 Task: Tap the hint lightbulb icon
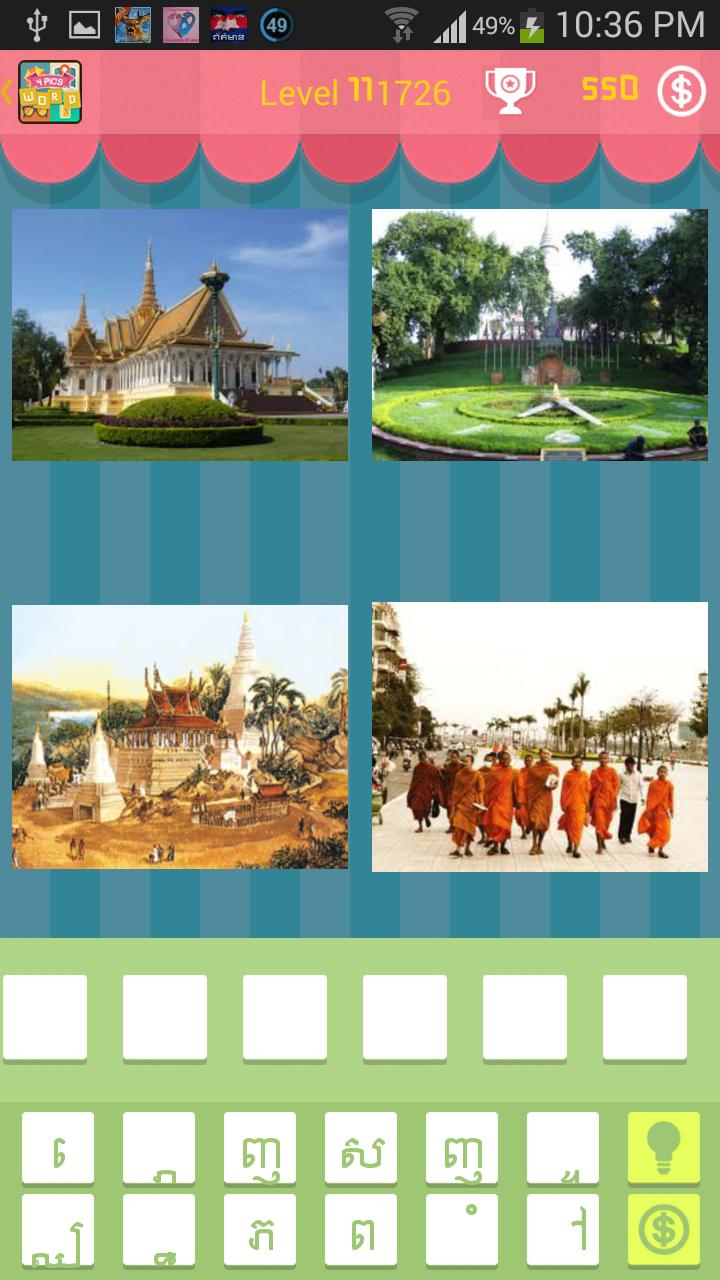661,1148
